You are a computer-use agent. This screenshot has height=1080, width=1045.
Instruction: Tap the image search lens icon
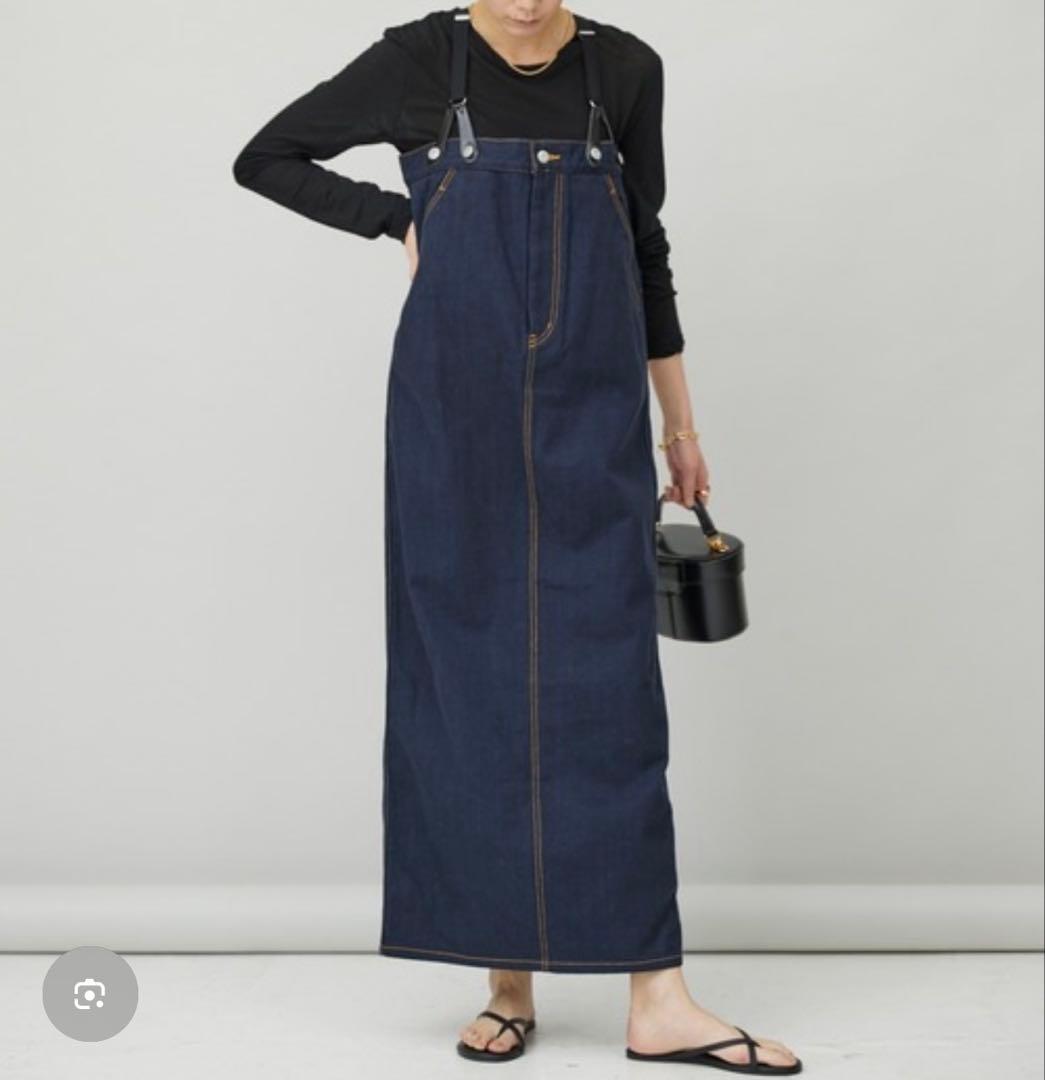tap(90, 994)
